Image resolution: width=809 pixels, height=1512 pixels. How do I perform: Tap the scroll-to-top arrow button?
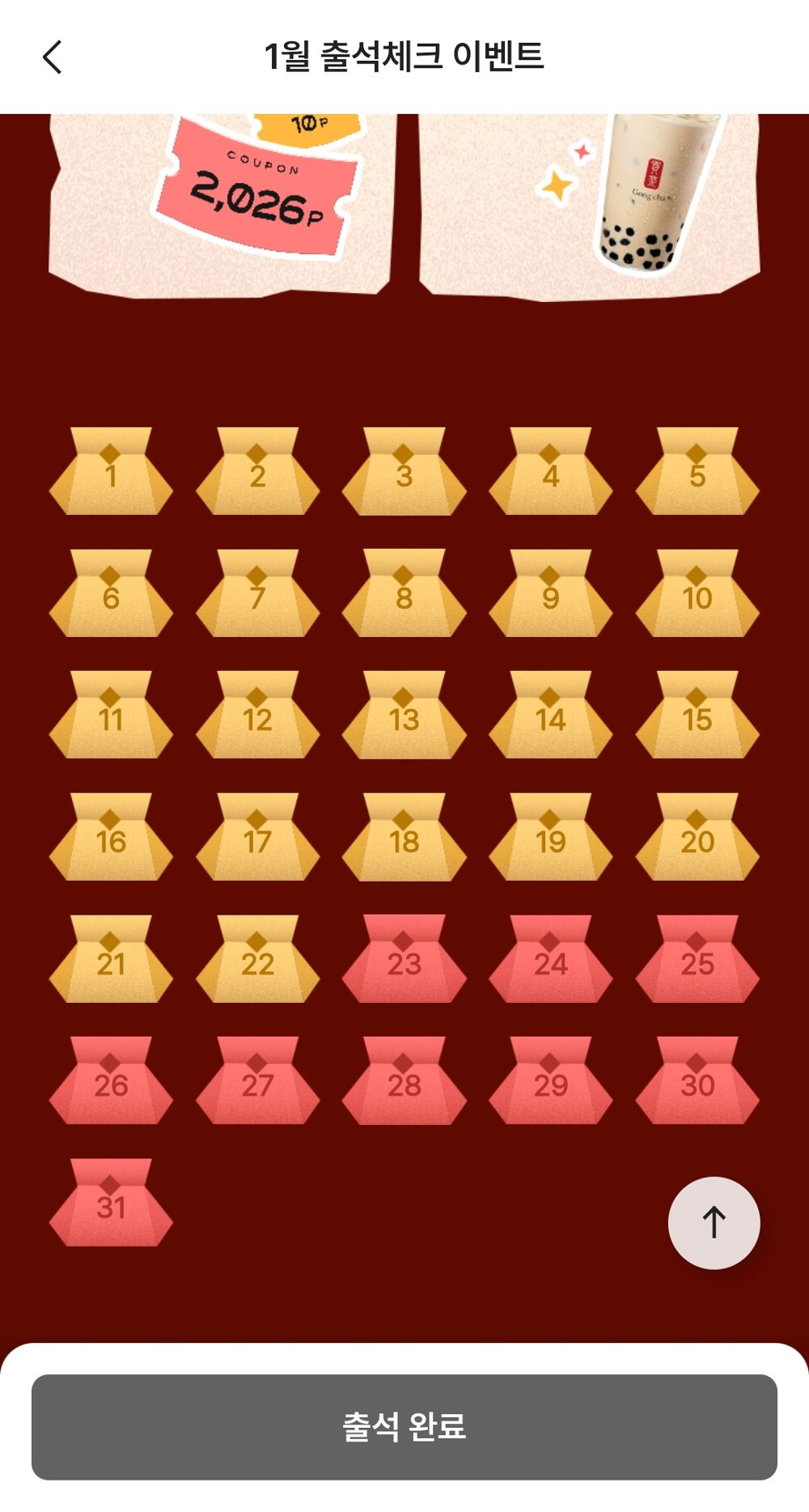(714, 1222)
